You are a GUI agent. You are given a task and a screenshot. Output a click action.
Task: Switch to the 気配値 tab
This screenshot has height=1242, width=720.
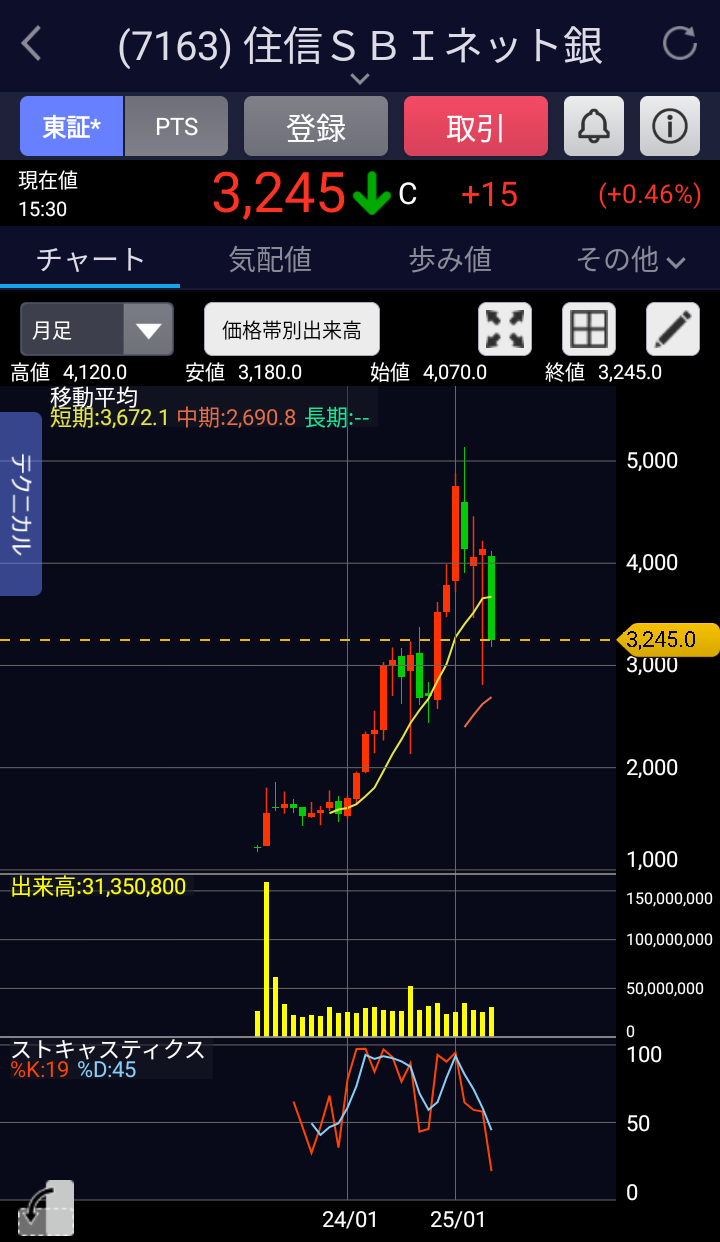point(270,260)
